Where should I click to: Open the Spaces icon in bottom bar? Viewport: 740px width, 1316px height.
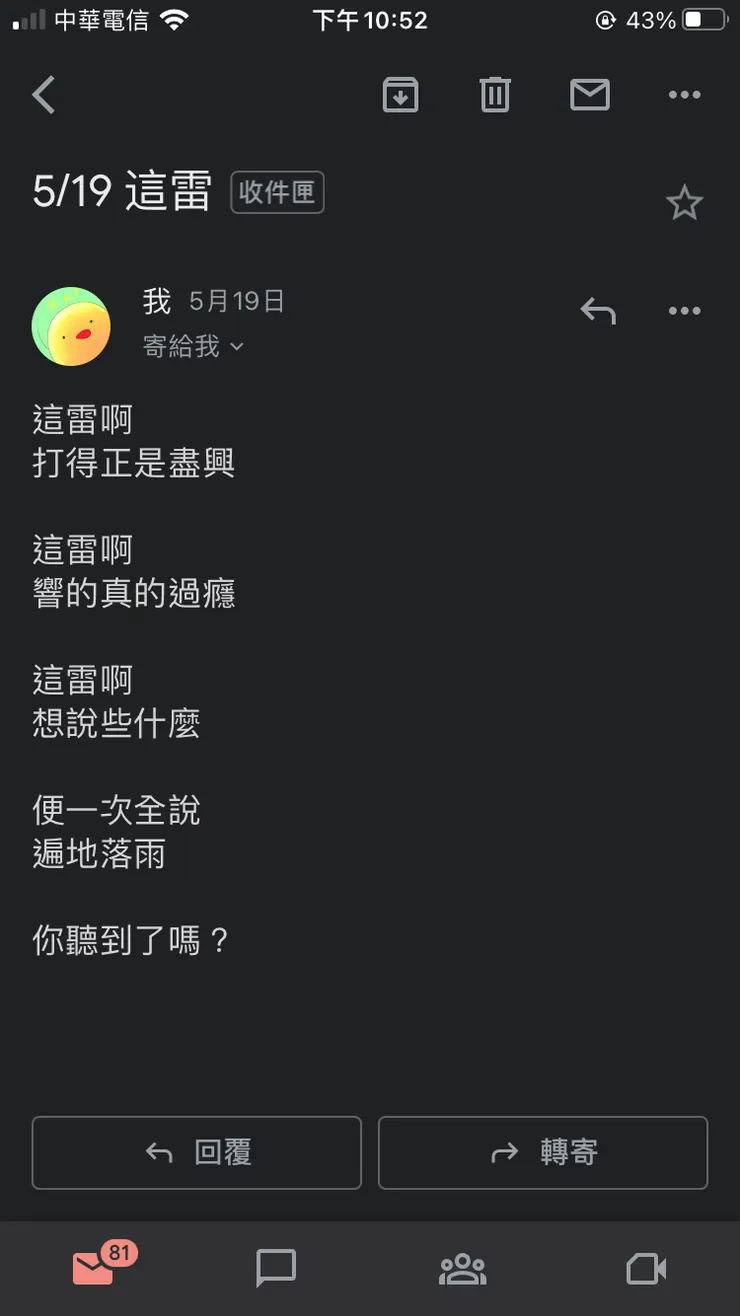[461, 1268]
